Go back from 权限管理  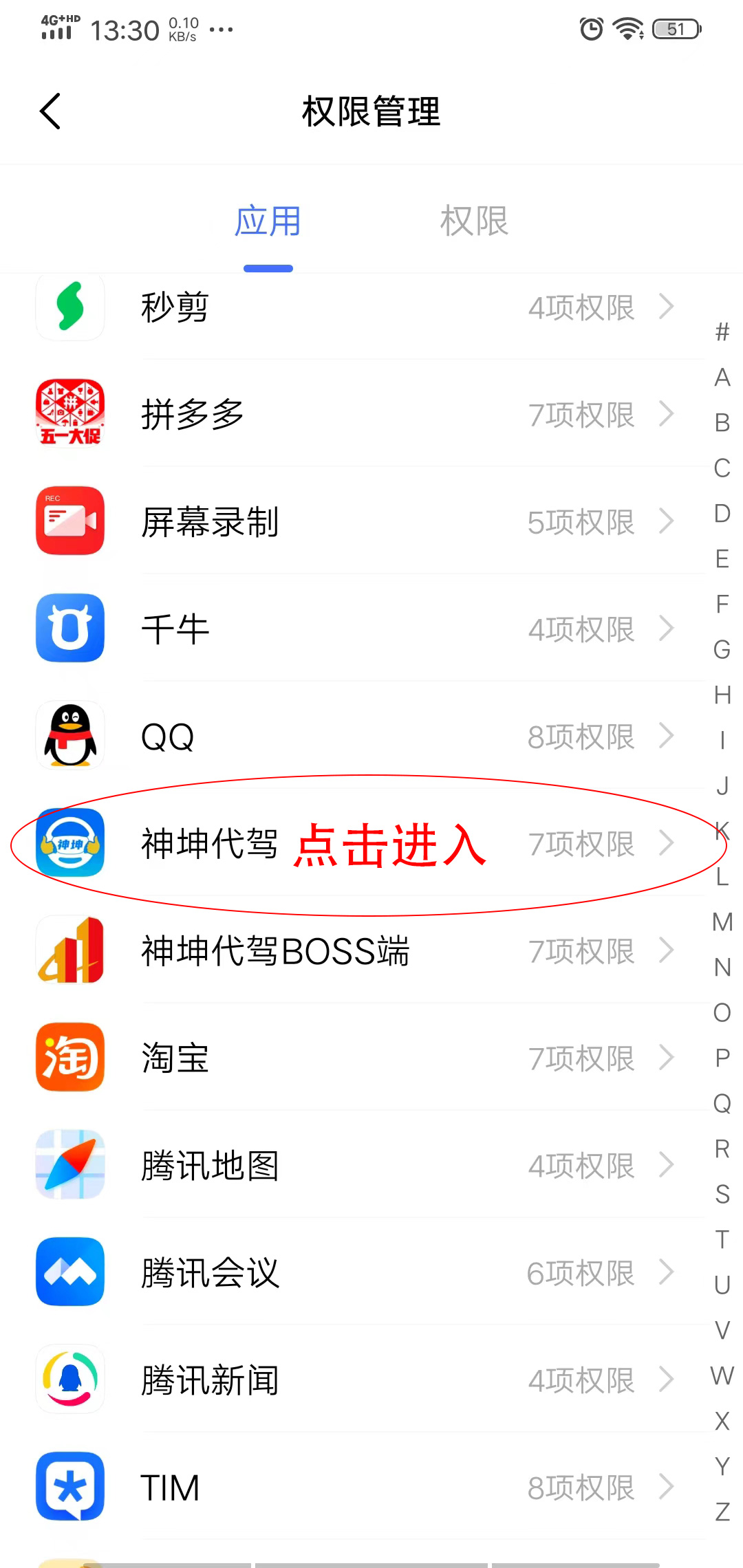tap(50, 111)
